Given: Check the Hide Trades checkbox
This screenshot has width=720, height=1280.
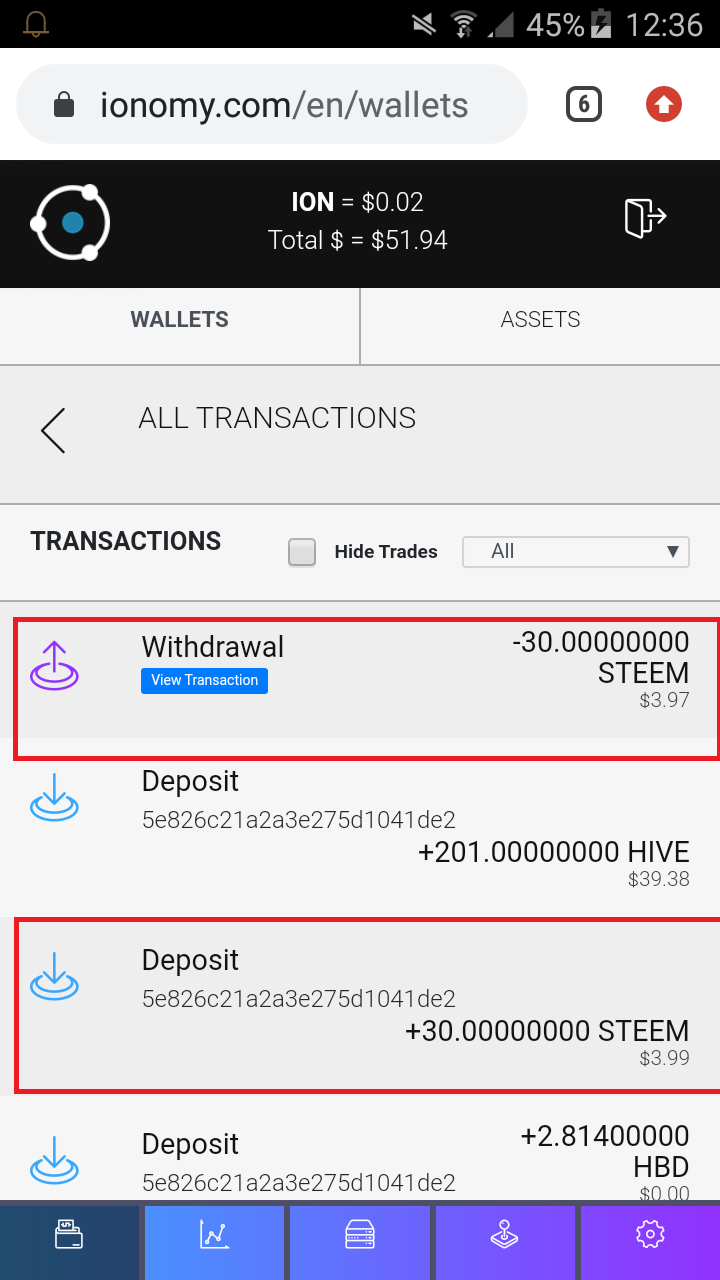Looking at the screenshot, I should (x=302, y=552).
